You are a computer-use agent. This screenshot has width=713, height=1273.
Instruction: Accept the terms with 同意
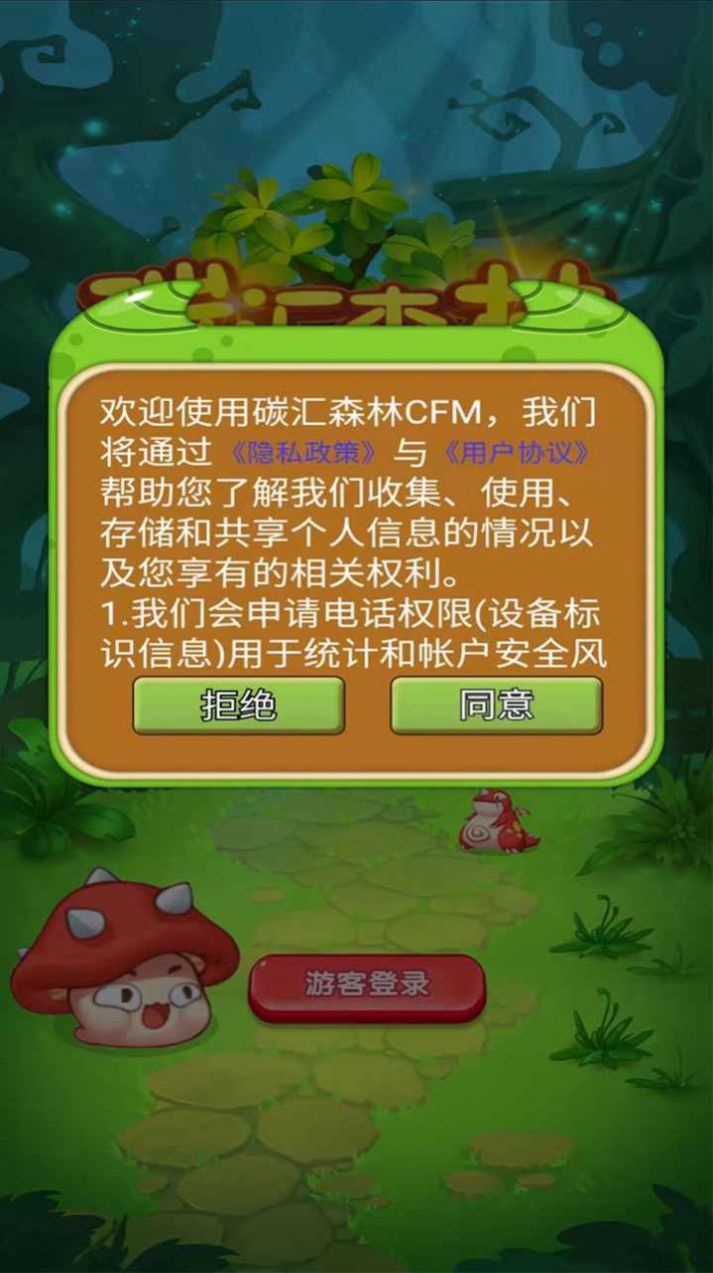coord(496,705)
